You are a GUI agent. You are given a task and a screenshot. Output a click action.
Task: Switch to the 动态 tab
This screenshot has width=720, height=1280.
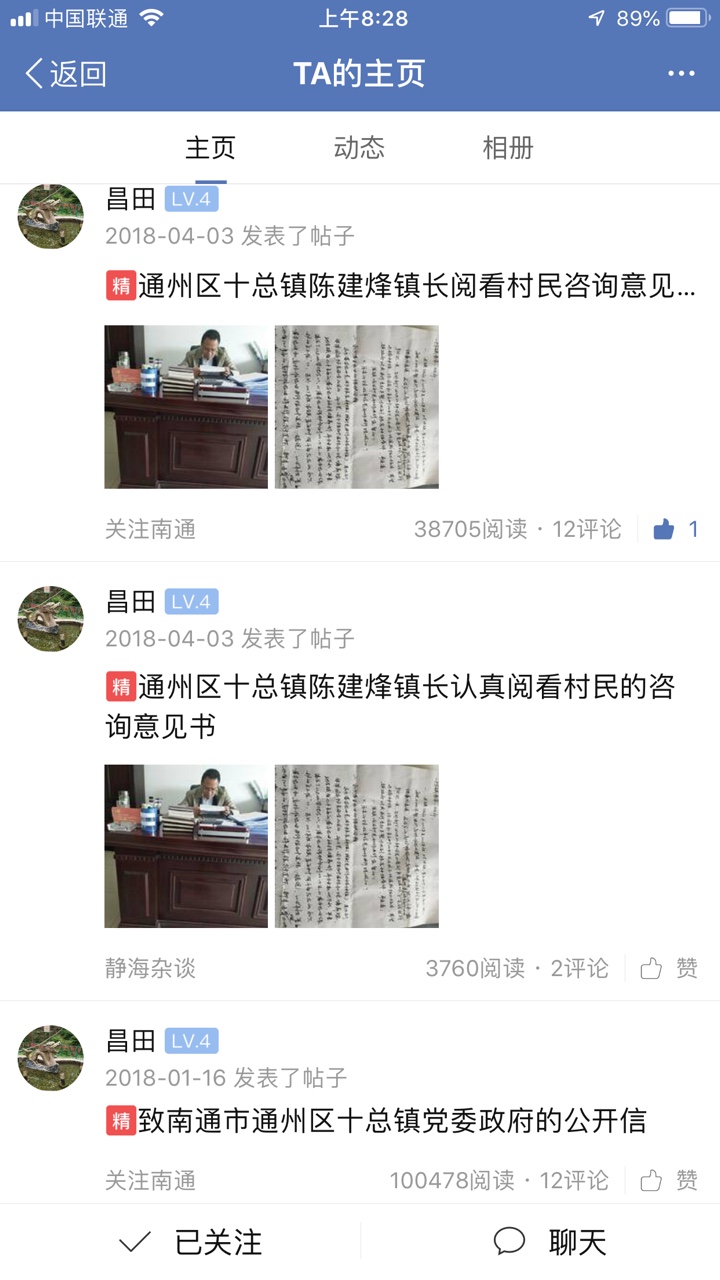(x=359, y=148)
